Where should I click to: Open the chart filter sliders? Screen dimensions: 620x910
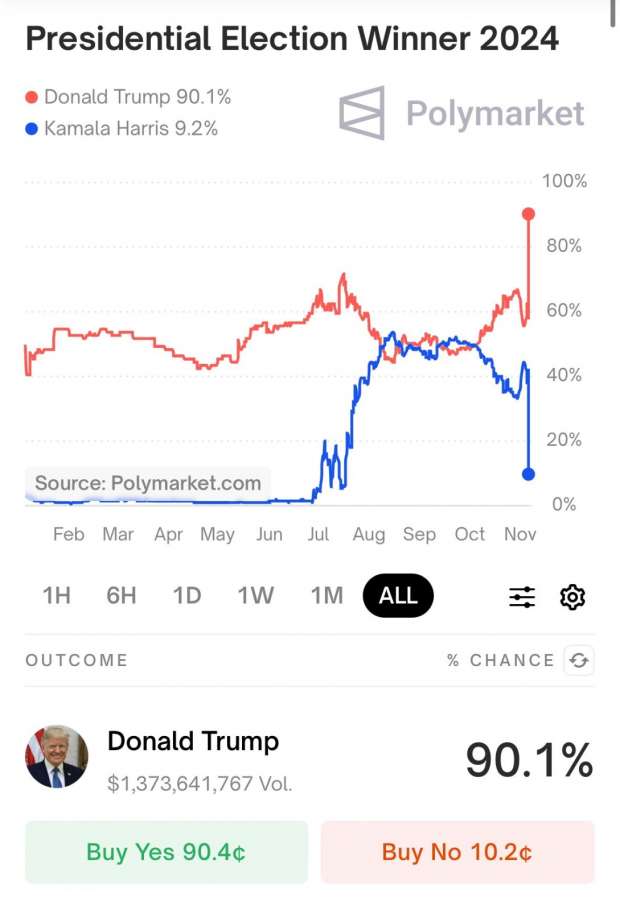point(522,597)
